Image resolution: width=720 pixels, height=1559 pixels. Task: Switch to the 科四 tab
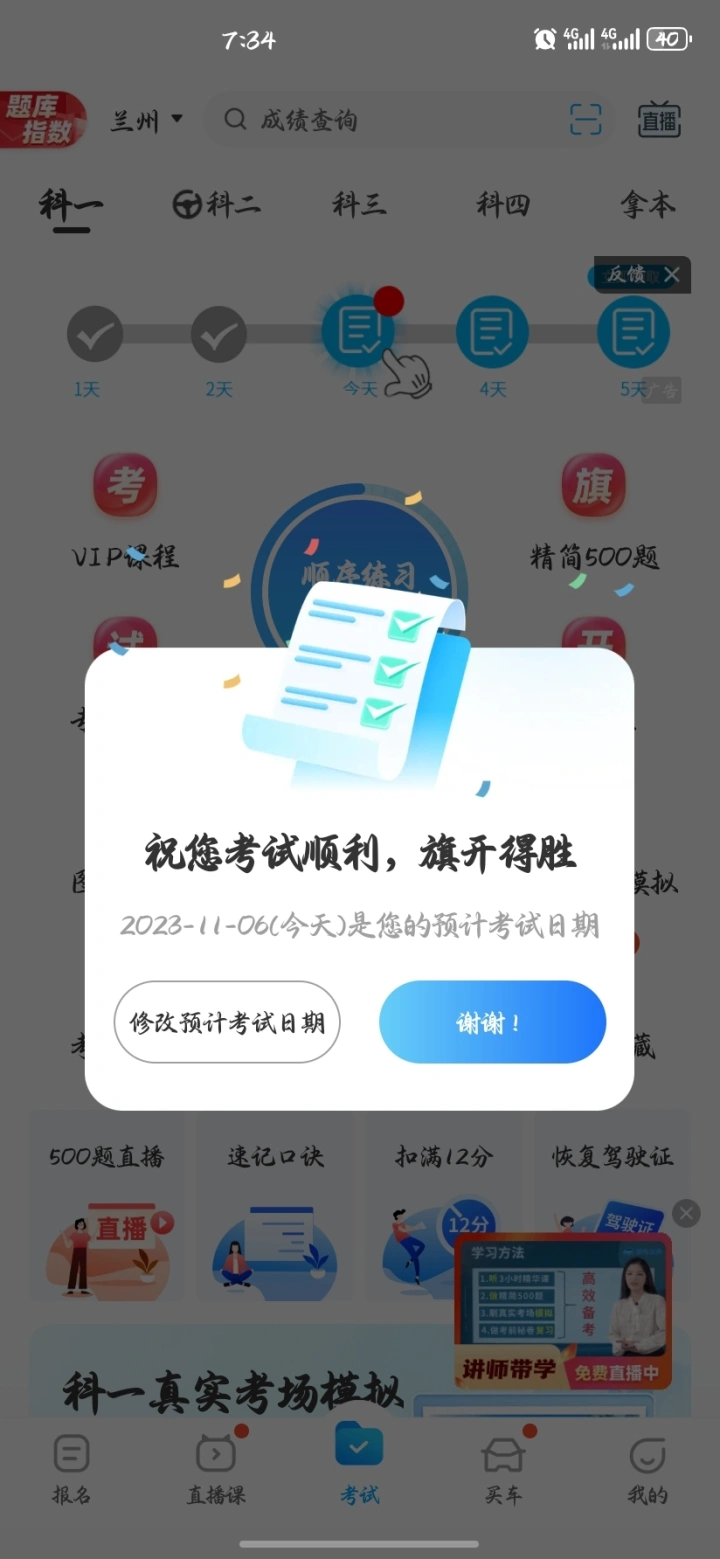click(x=503, y=205)
